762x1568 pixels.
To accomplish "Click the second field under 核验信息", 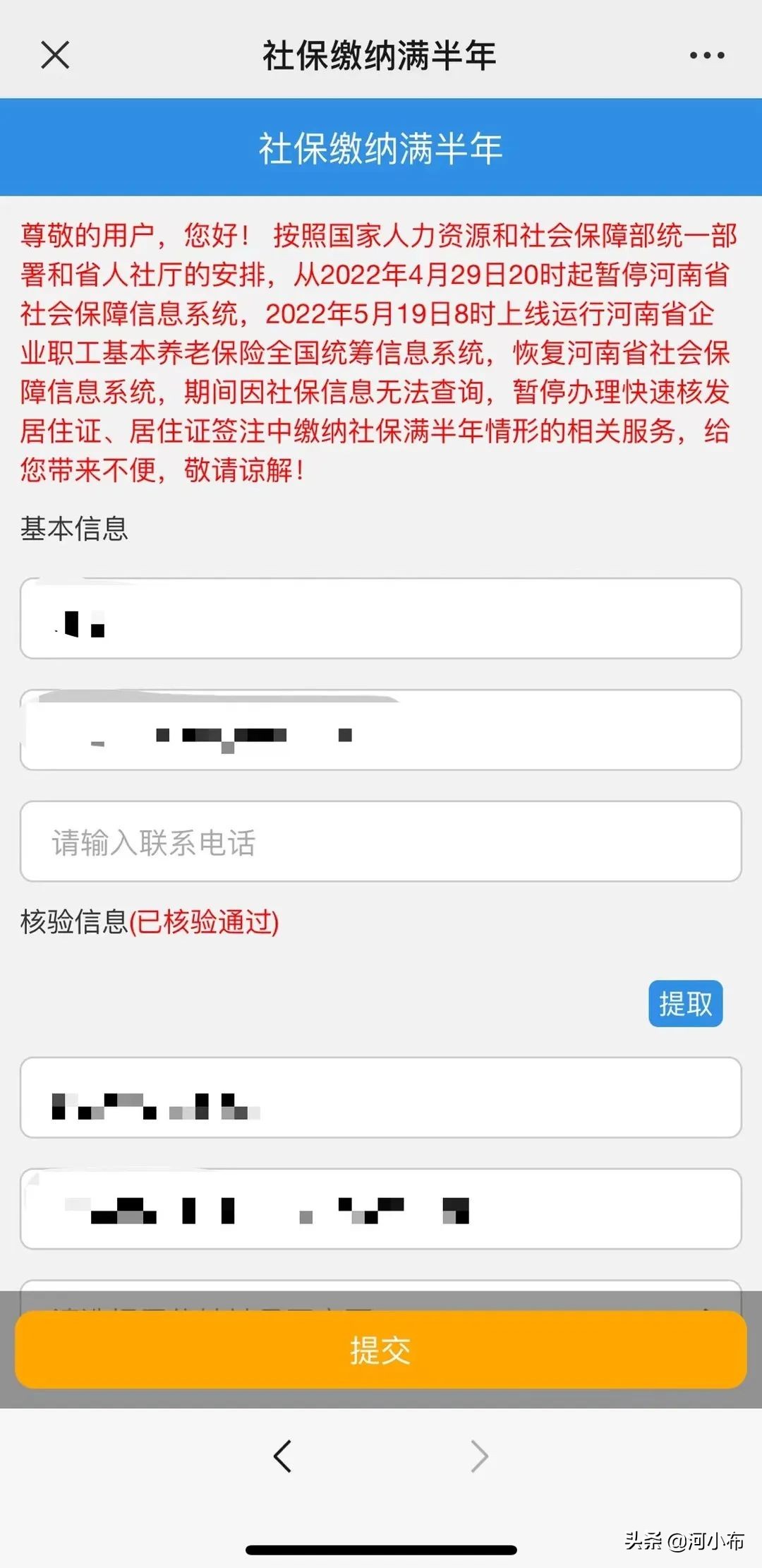I will (x=381, y=1210).
